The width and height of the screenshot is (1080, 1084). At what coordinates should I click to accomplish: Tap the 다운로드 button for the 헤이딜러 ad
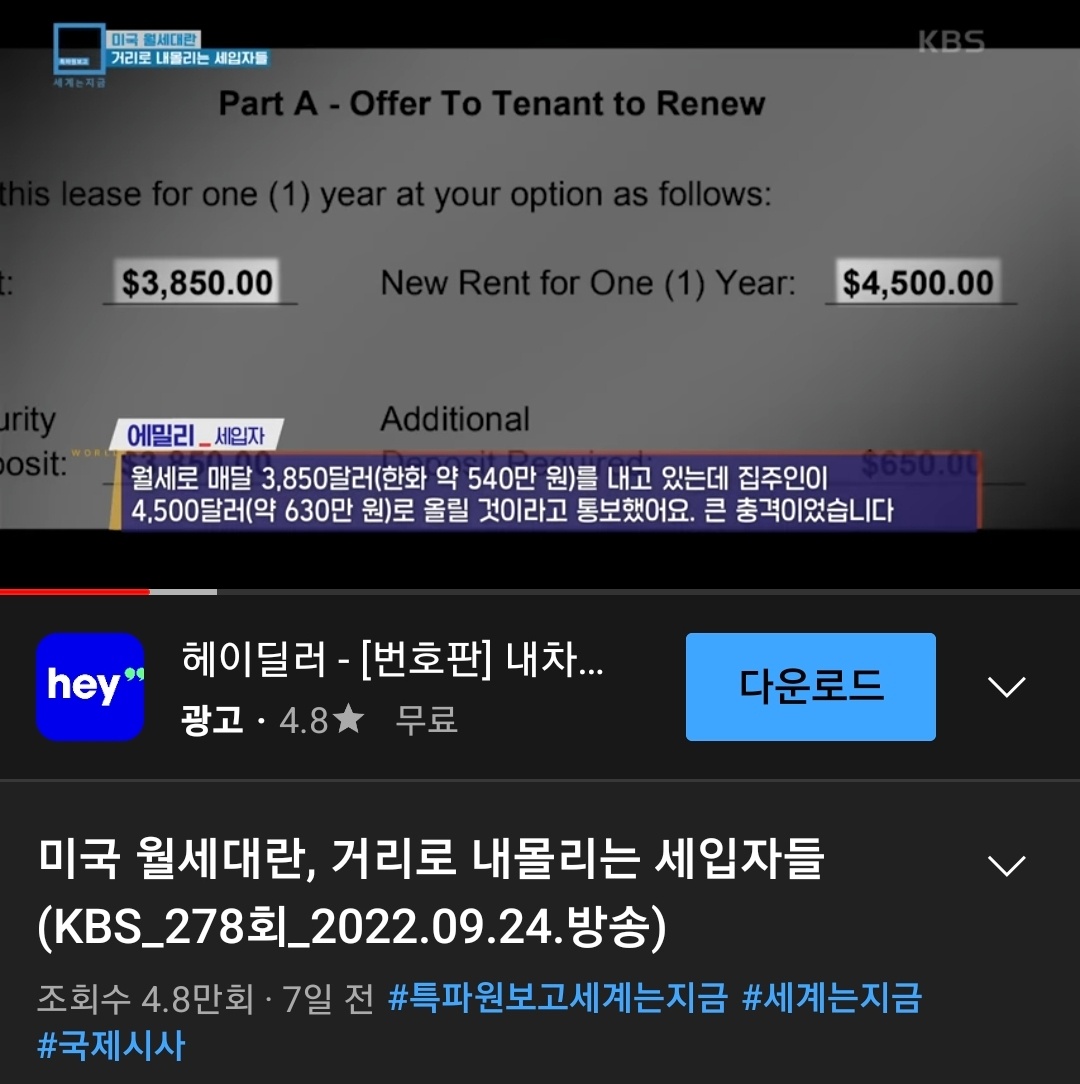pyautogui.click(x=810, y=687)
